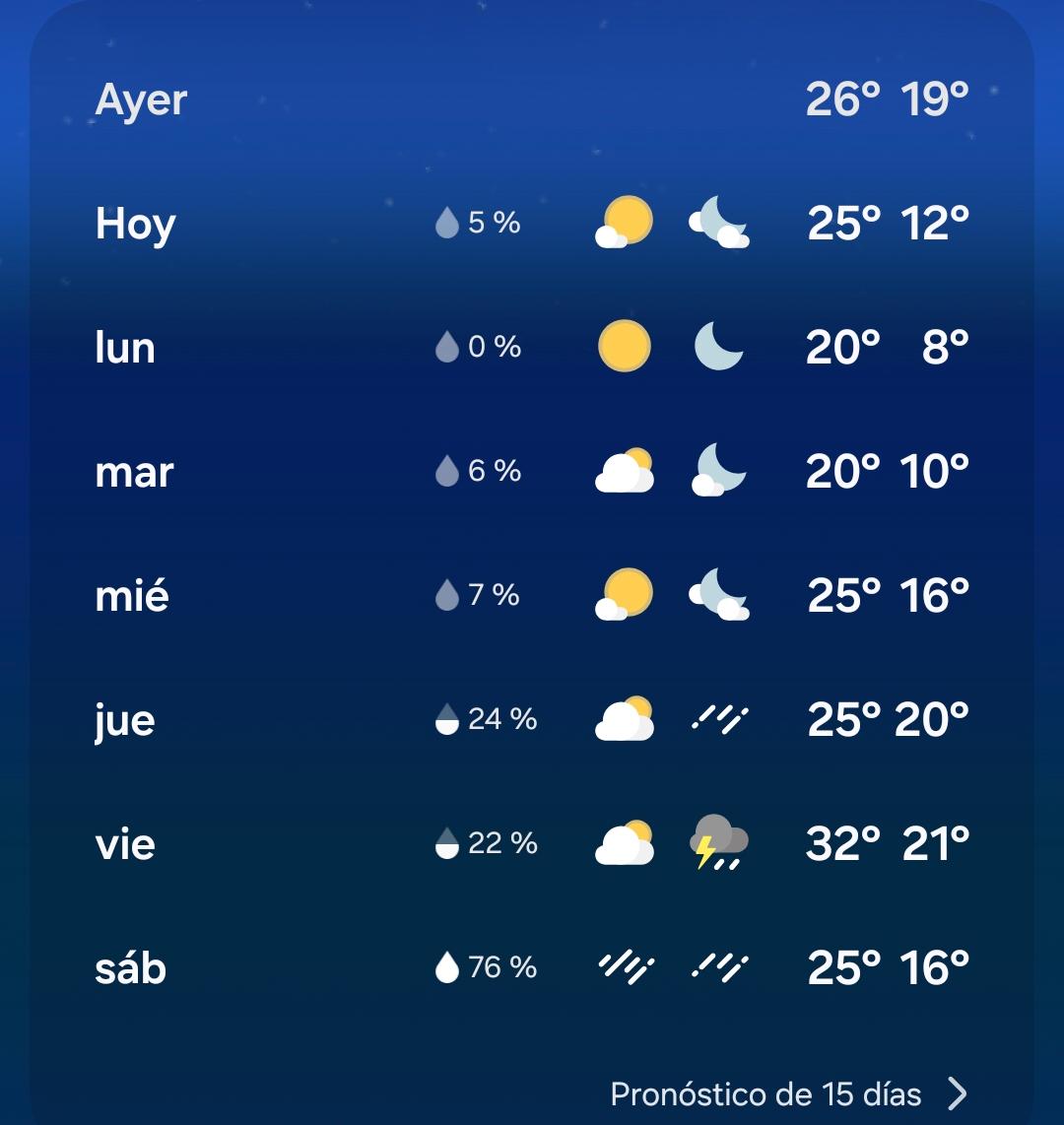
Task: Select the mar forecast row
Action: (x=532, y=472)
